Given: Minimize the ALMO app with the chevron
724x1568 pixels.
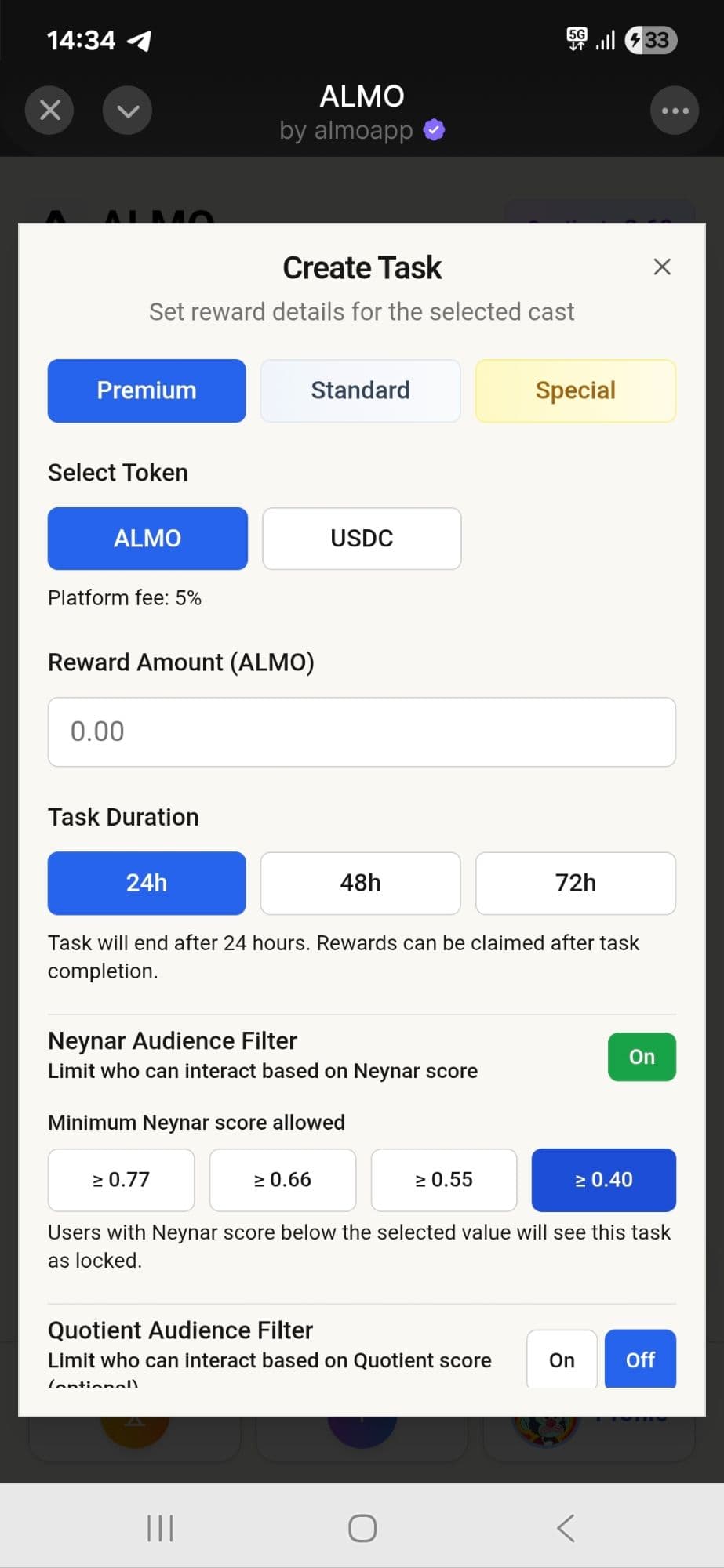Looking at the screenshot, I should tap(128, 111).
